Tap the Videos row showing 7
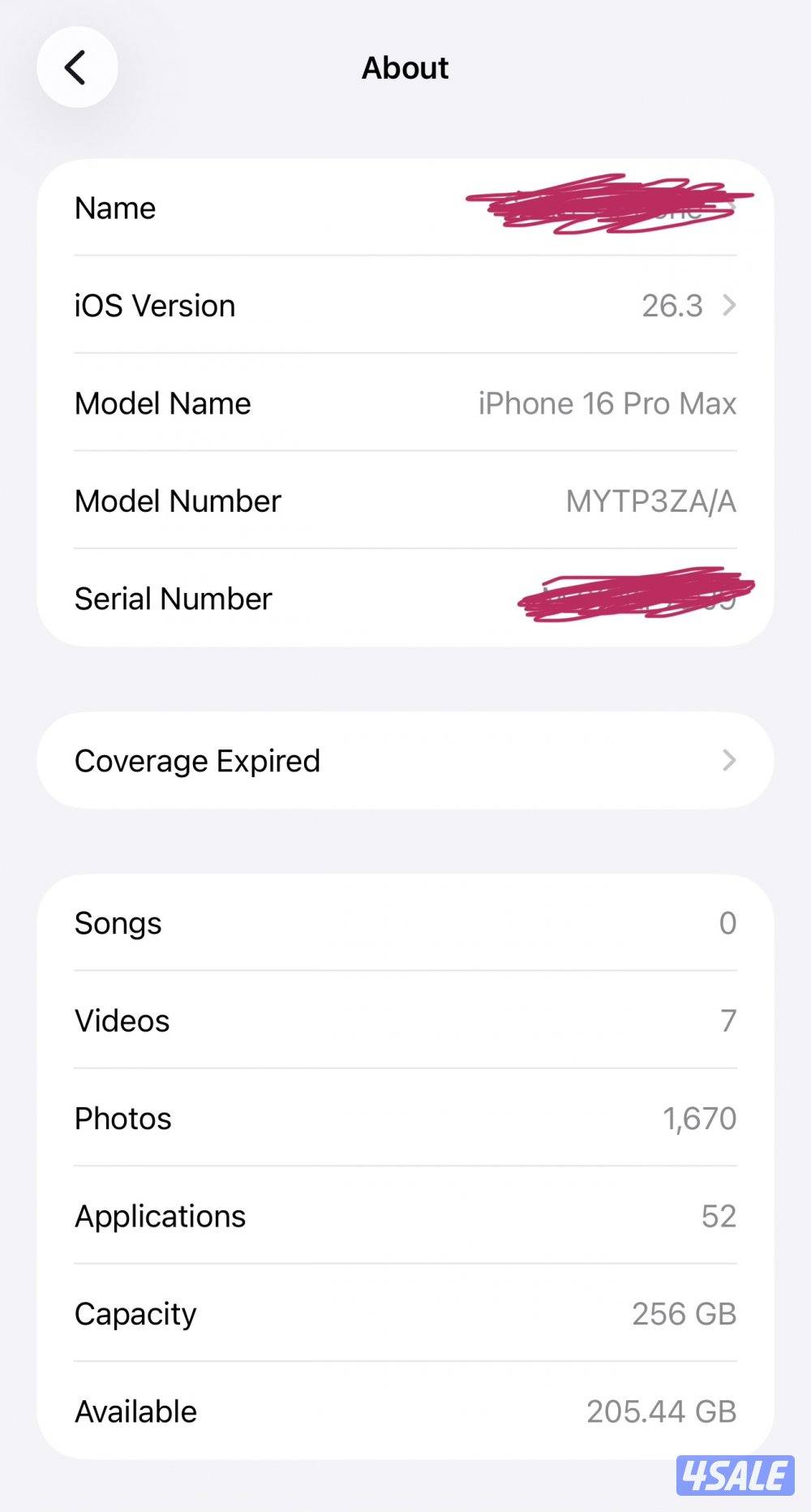811x1512 pixels. [x=405, y=1020]
